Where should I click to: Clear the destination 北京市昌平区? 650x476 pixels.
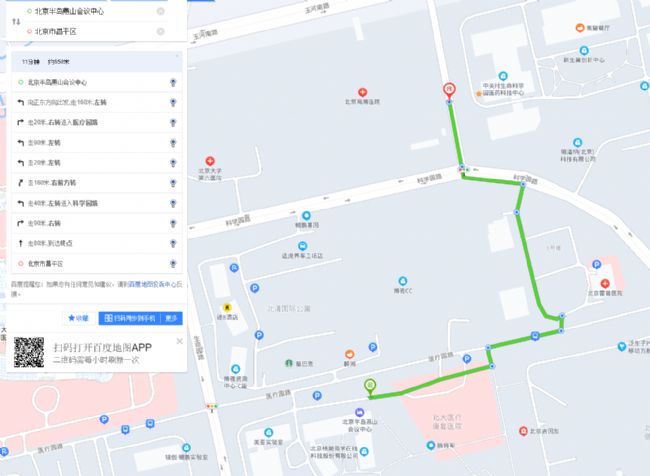pyautogui.click(x=162, y=31)
